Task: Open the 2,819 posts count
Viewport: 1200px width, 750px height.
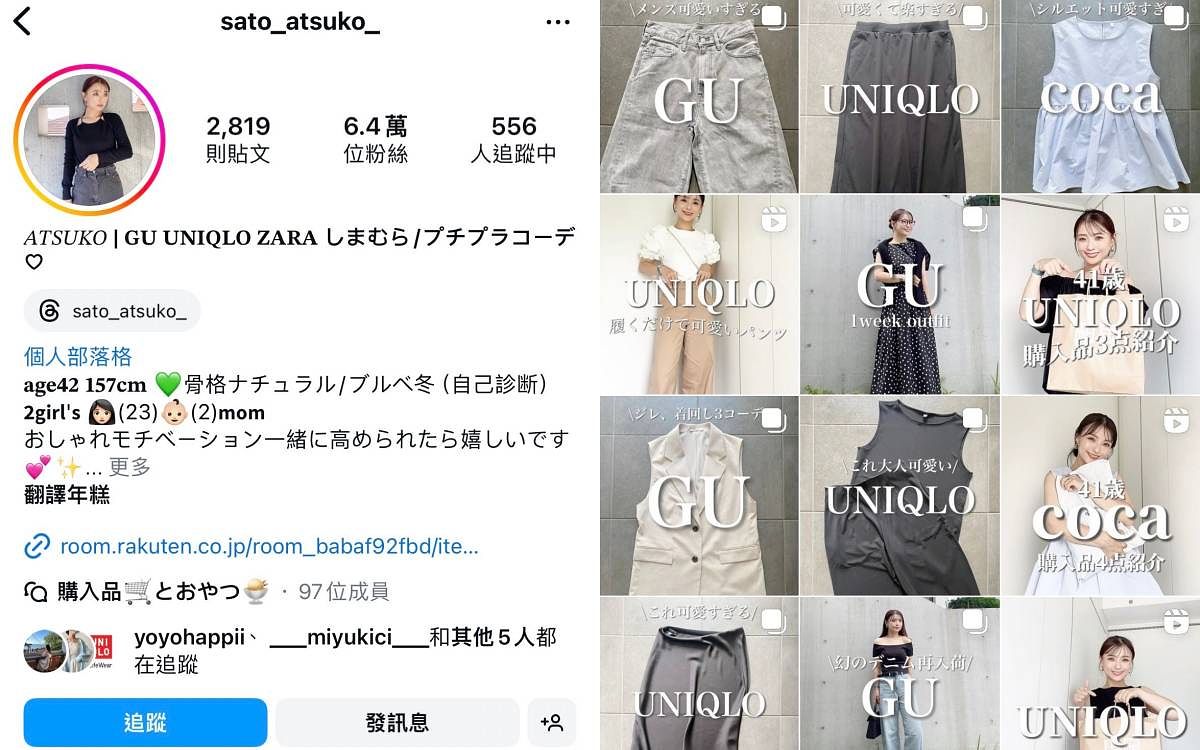Action: click(238, 139)
